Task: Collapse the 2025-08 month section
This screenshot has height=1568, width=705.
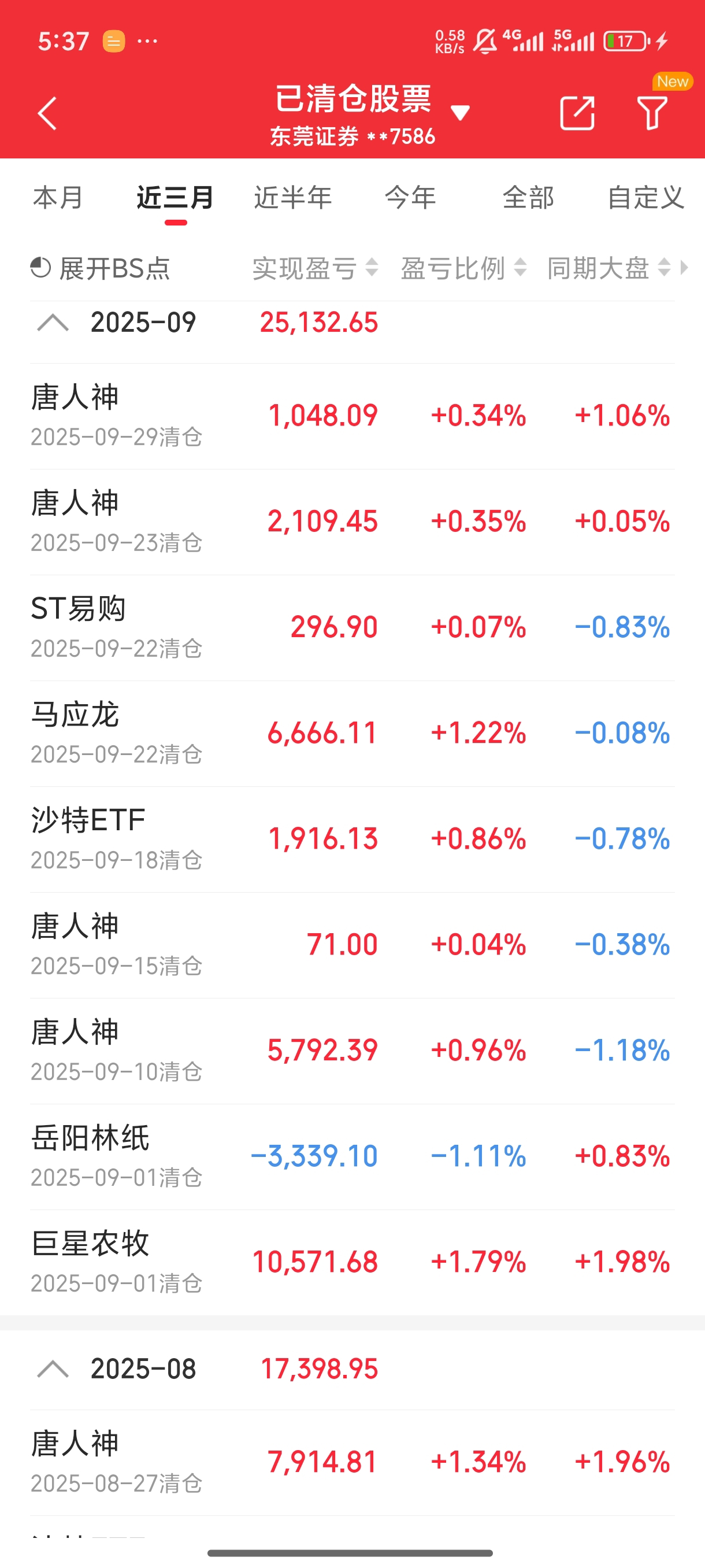Action: click(53, 1369)
